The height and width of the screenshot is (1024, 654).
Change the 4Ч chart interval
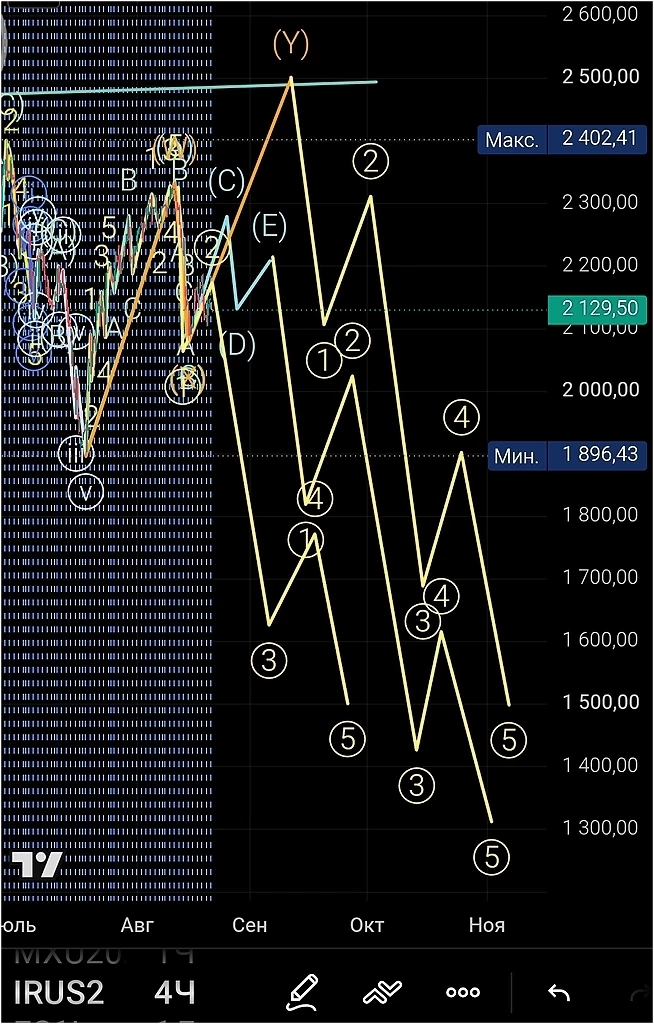point(174,993)
